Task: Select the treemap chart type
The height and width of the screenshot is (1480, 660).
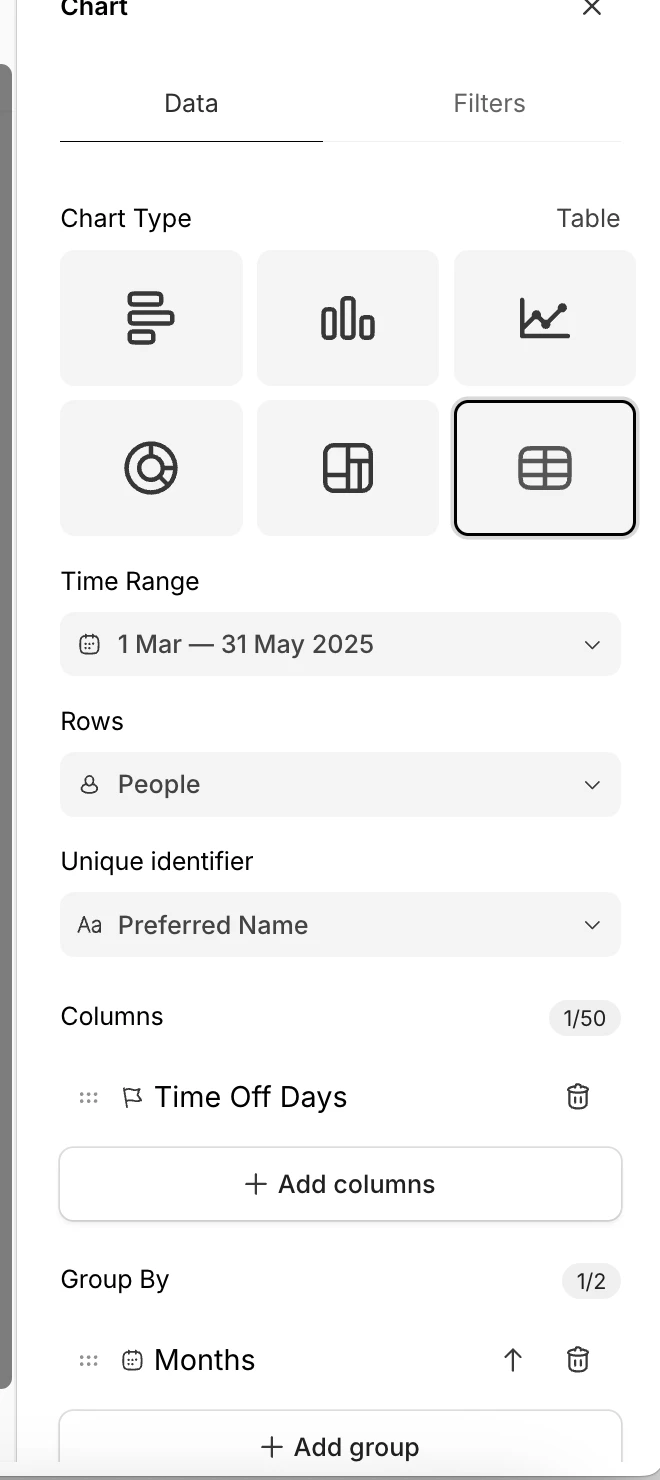Action: (x=347, y=468)
